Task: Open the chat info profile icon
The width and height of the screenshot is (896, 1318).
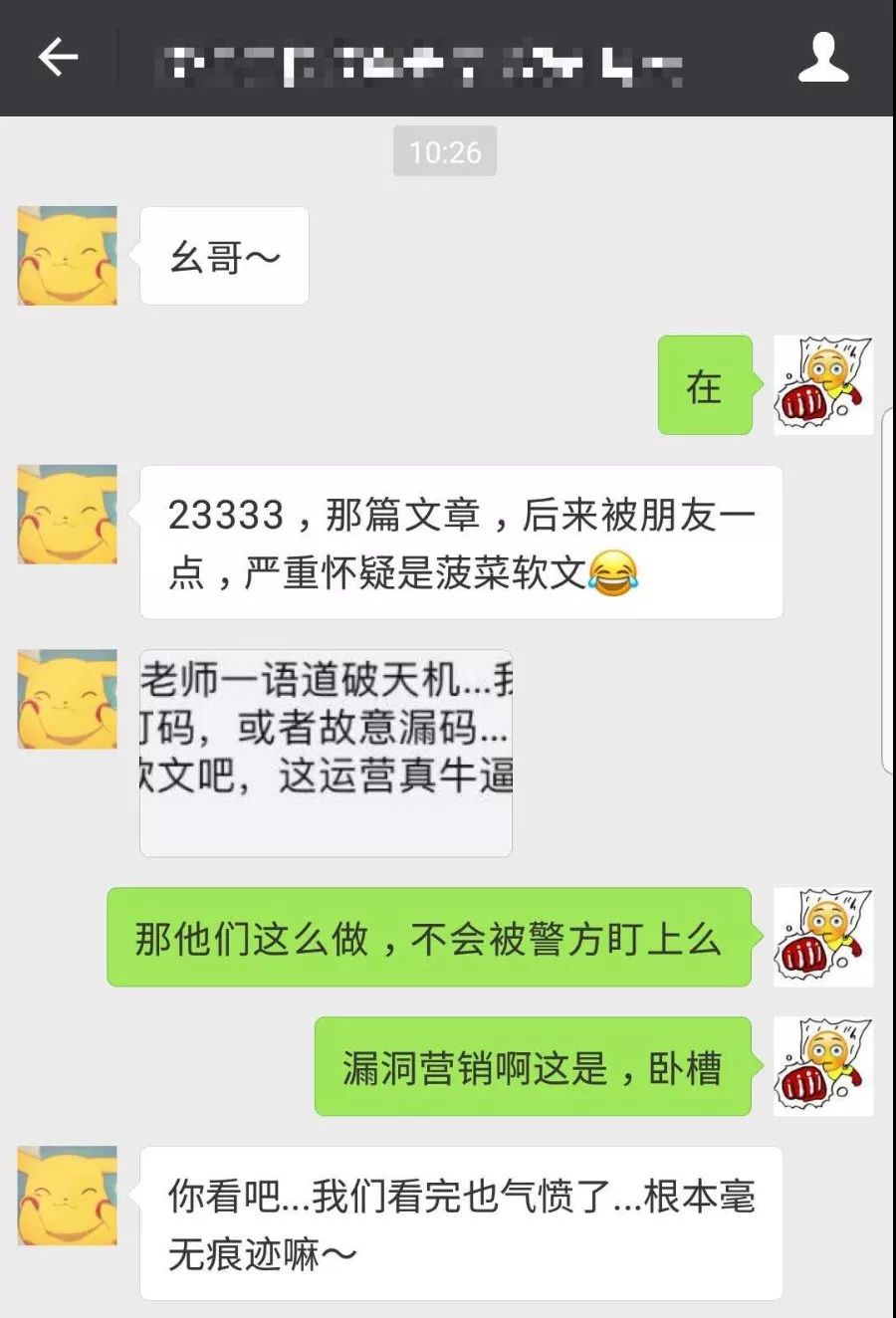Action: coord(823,58)
